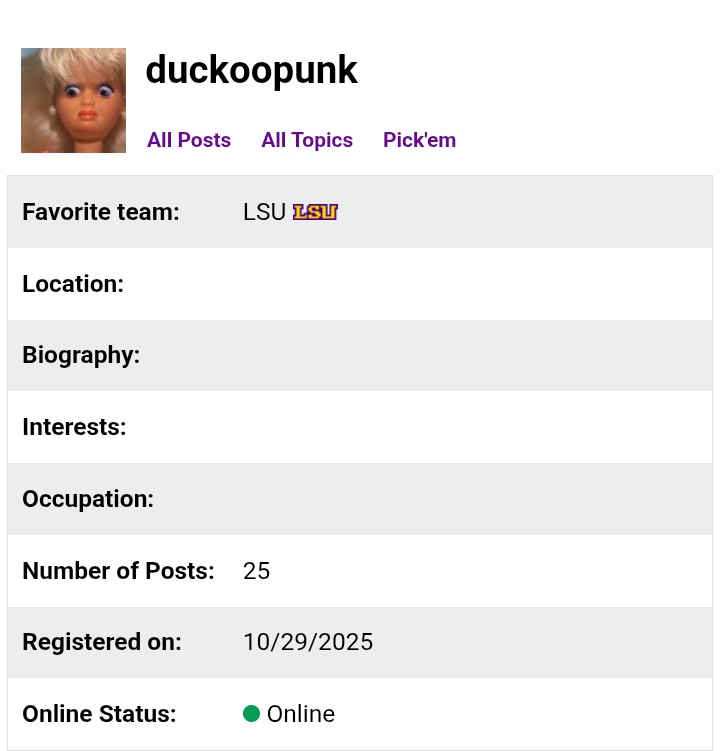
Task: View All Topics link
Action: tap(307, 140)
